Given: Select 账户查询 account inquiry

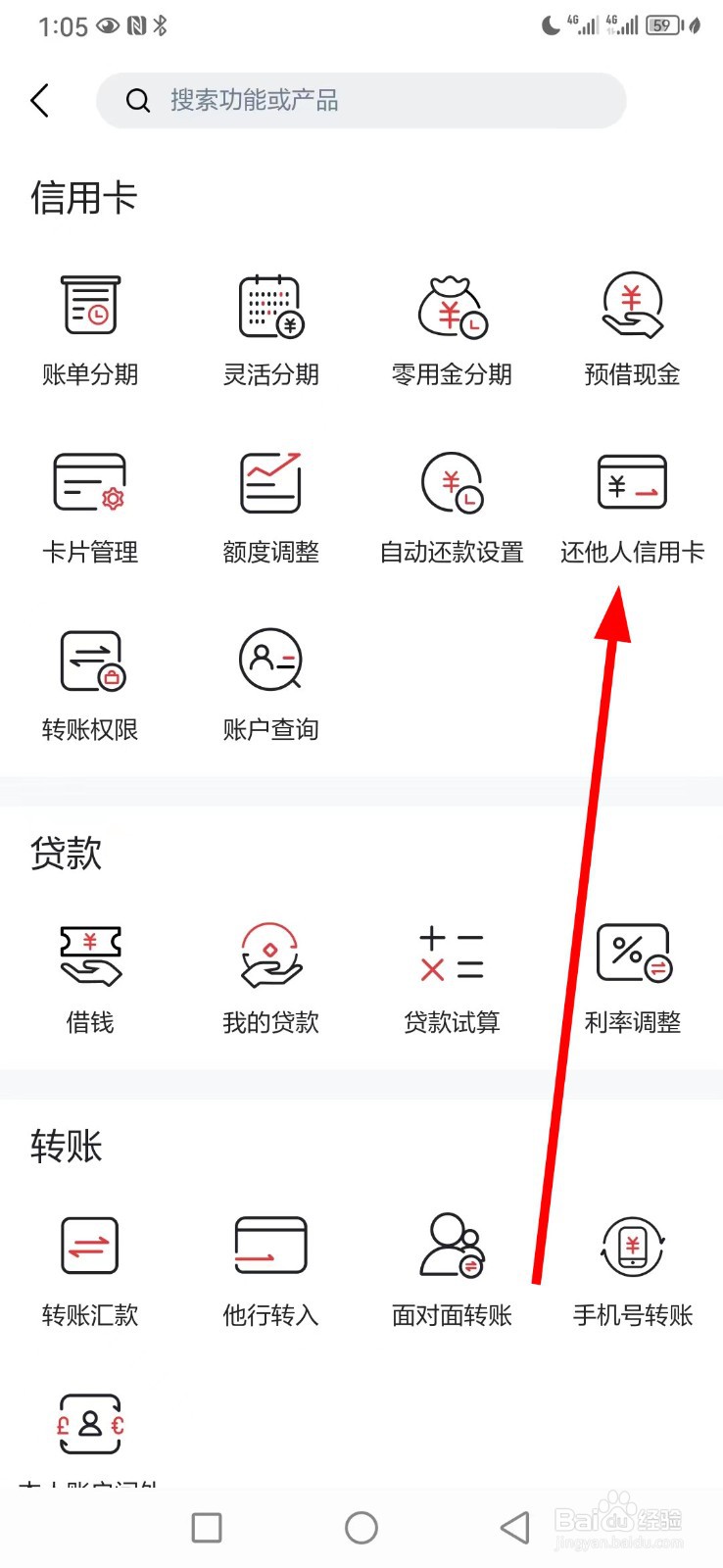Looking at the screenshot, I should coord(270,683).
